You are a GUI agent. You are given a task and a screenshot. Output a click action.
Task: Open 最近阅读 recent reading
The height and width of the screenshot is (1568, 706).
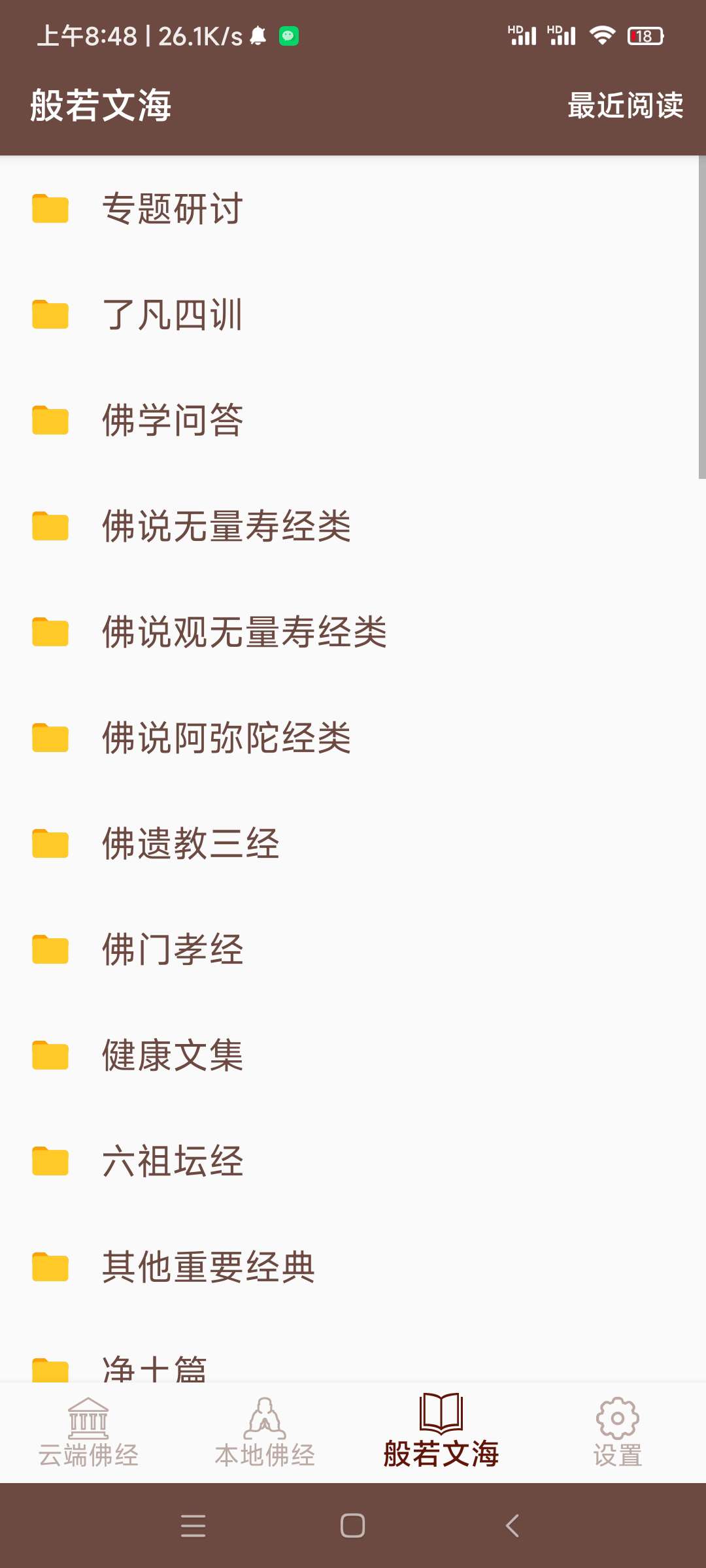[625, 105]
